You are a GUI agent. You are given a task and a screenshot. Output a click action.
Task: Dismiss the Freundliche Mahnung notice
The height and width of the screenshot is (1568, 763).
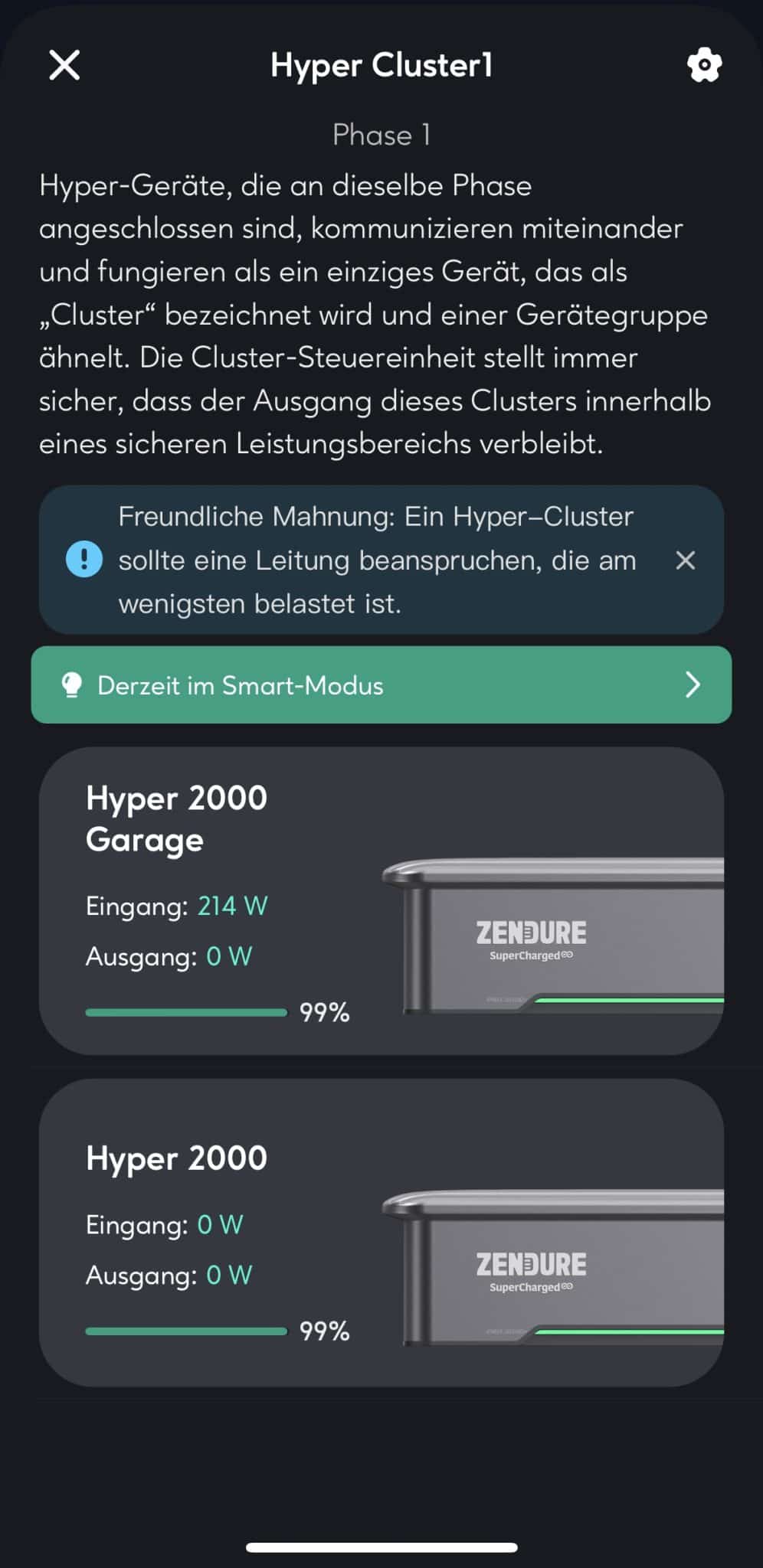(686, 560)
